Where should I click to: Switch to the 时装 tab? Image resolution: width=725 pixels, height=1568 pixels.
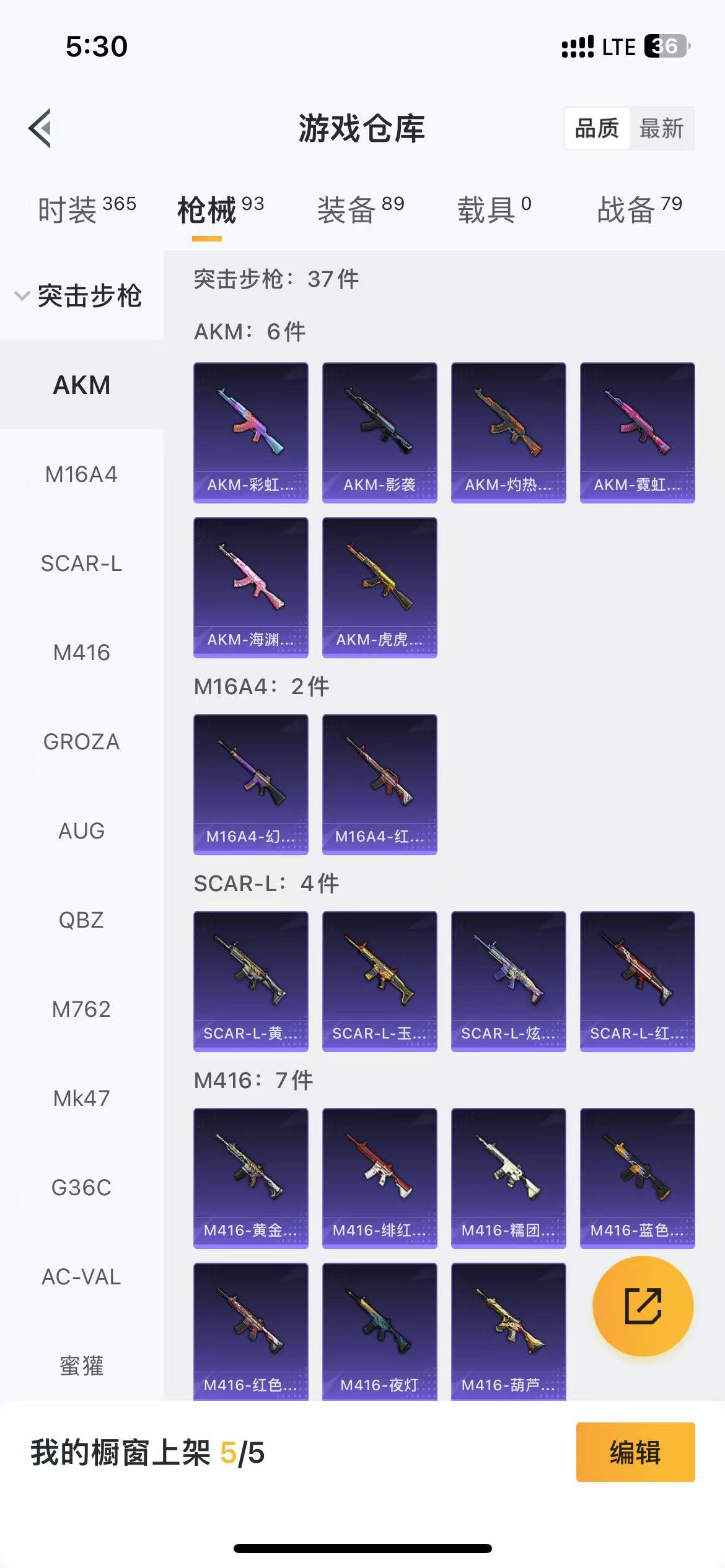[x=87, y=209]
